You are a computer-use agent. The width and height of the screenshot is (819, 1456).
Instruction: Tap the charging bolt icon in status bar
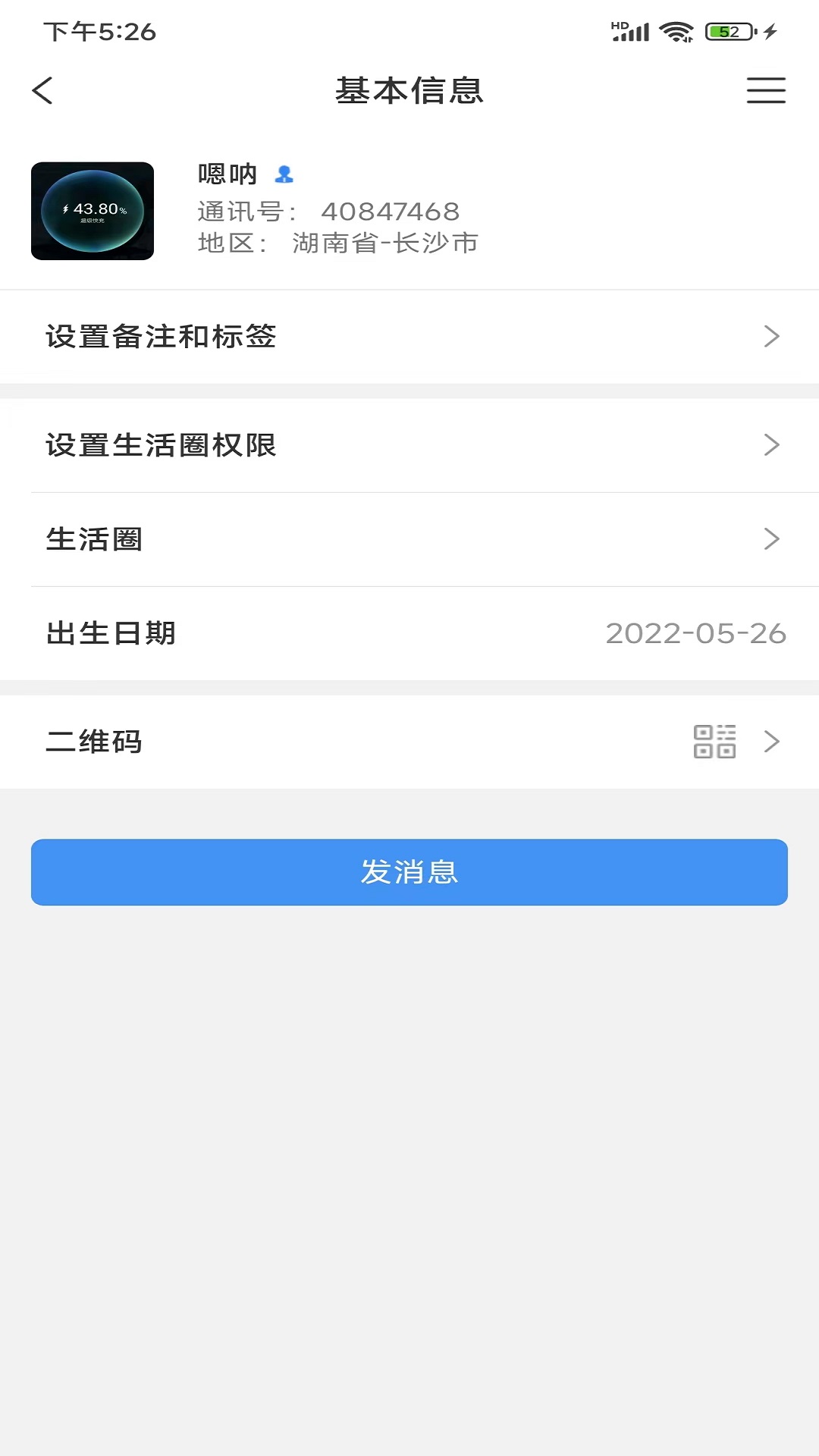pyautogui.click(x=770, y=32)
